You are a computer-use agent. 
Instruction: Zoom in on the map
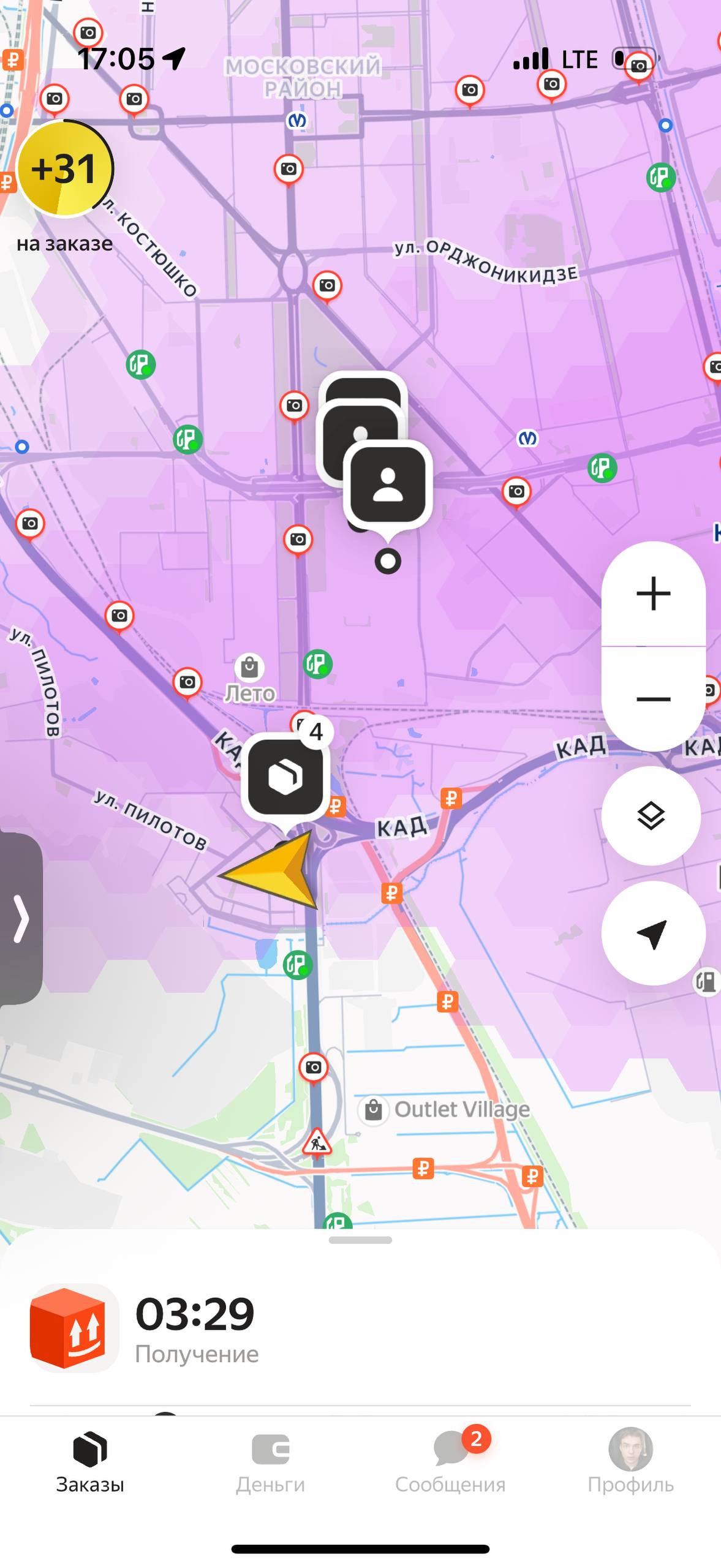653,593
